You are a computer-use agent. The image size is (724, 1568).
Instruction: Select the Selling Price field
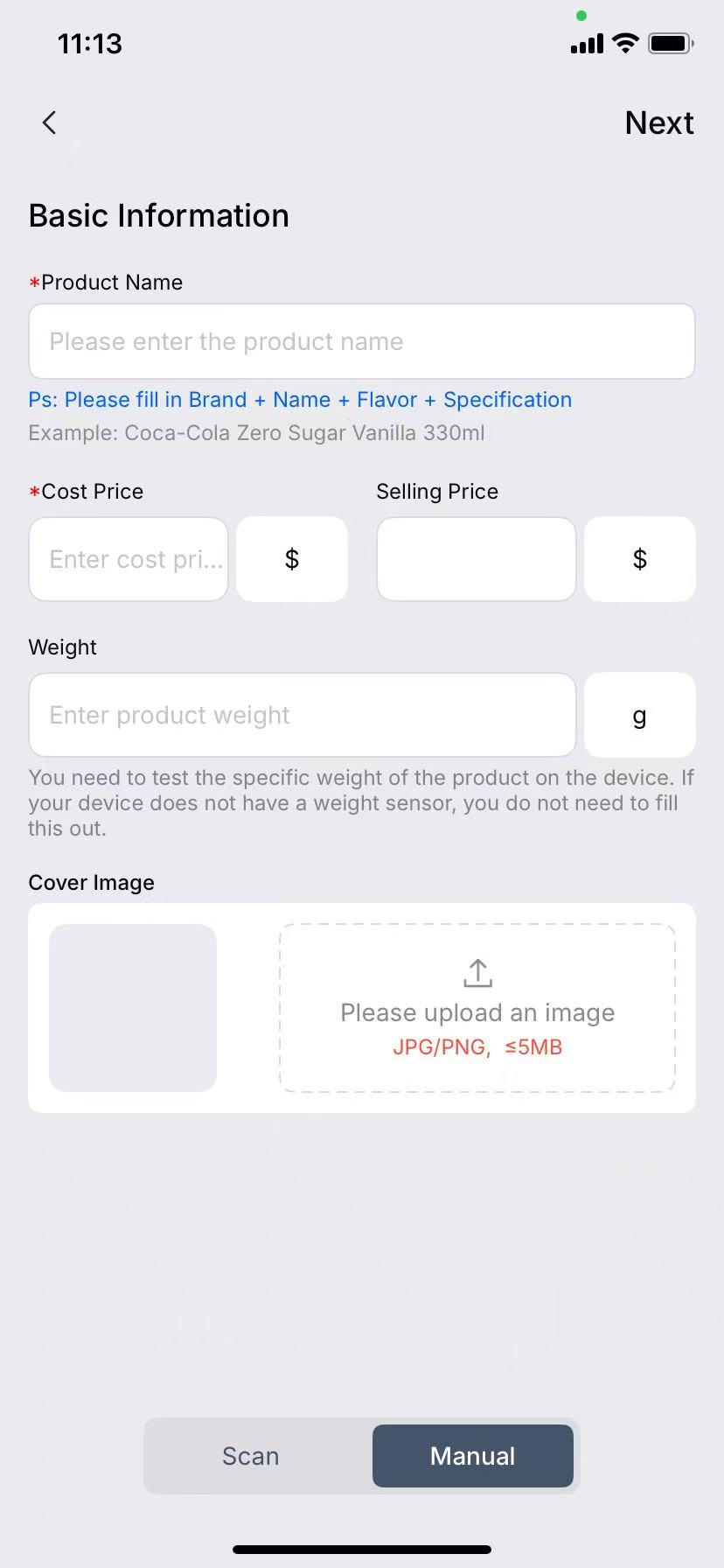tap(476, 559)
